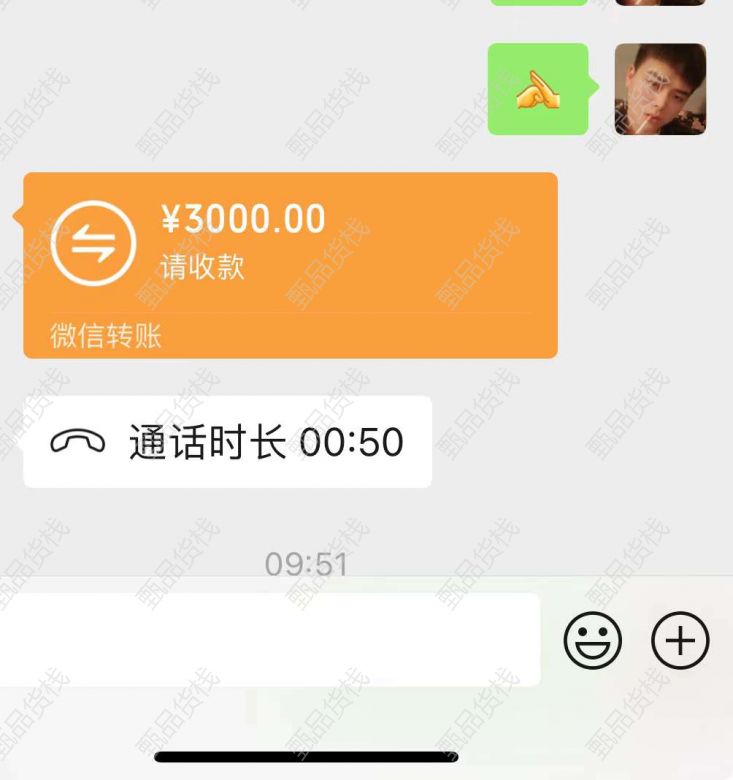This screenshot has height=780, width=733.
Task: Focus the message text input field
Action: (268, 640)
